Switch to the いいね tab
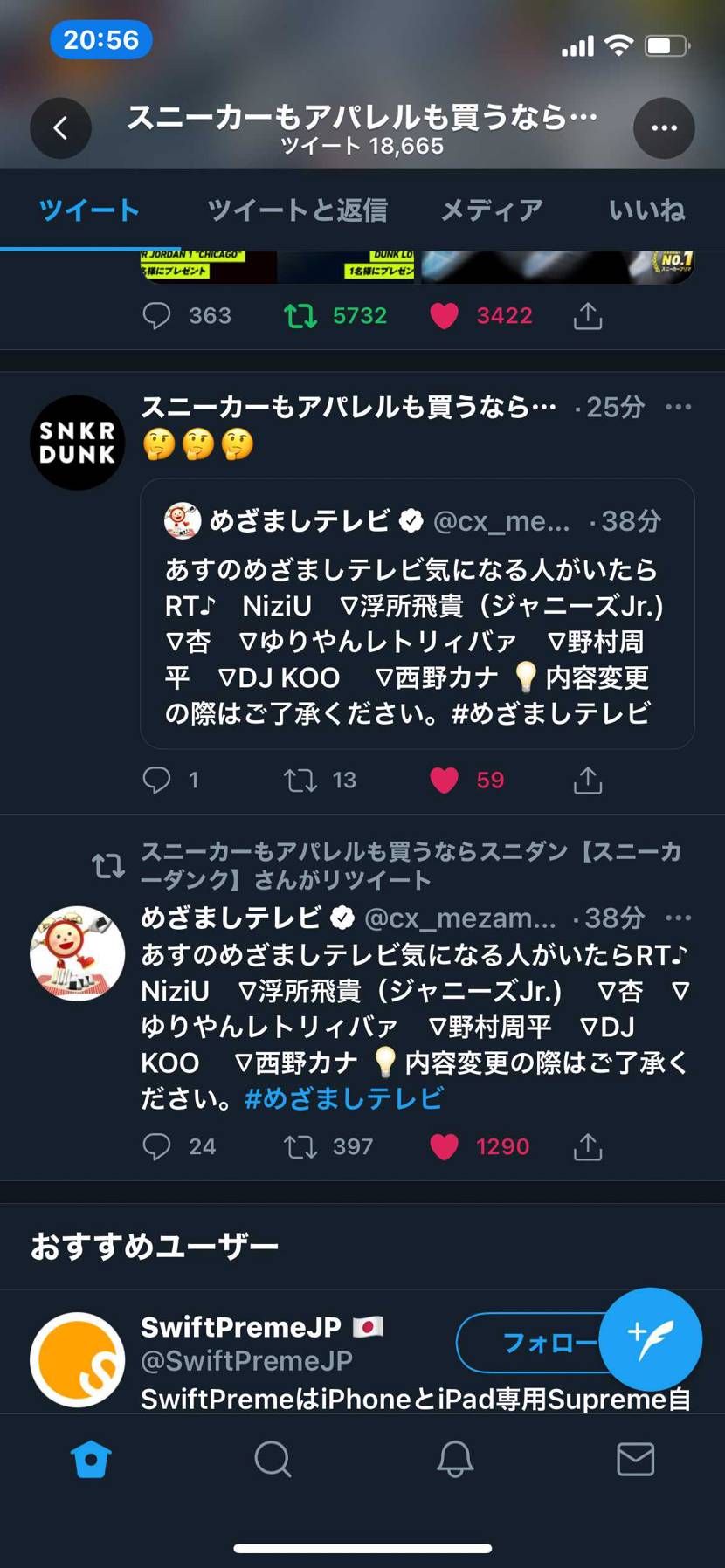 click(x=646, y=210)
